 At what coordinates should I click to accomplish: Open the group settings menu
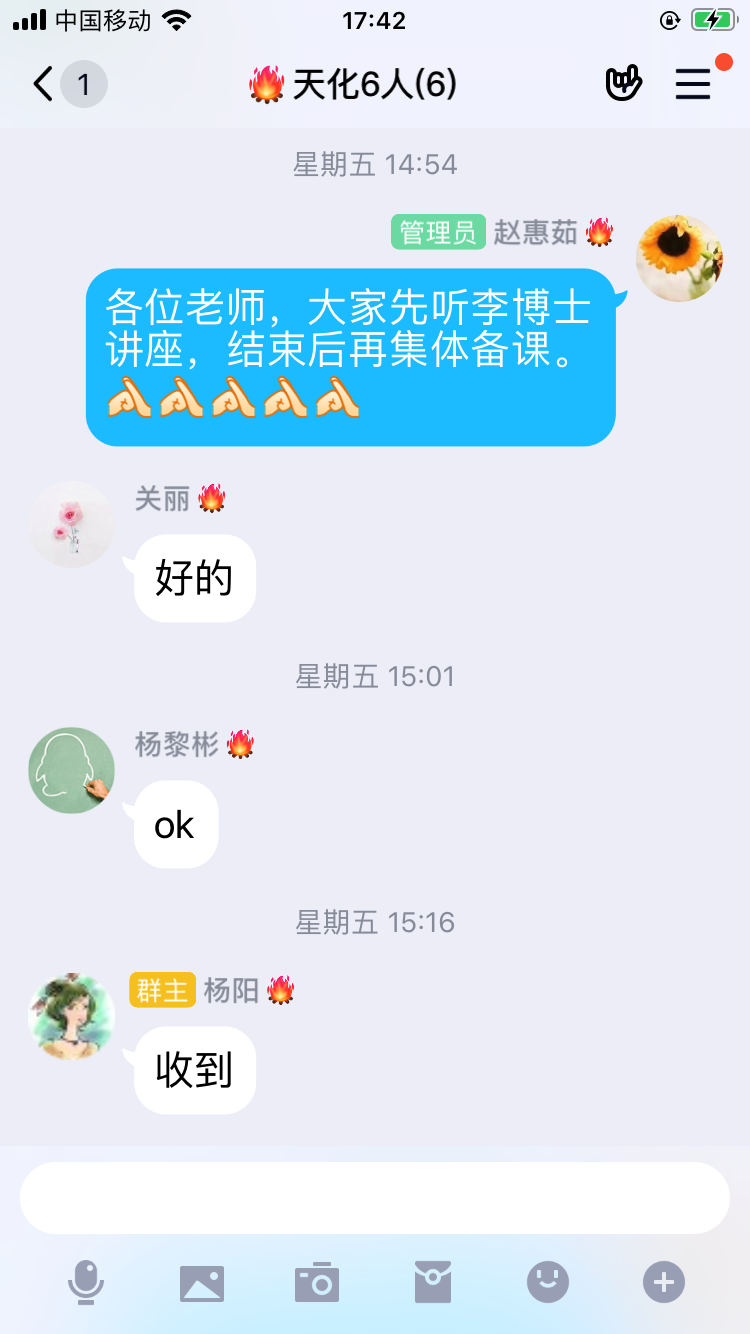coord(693,84)
